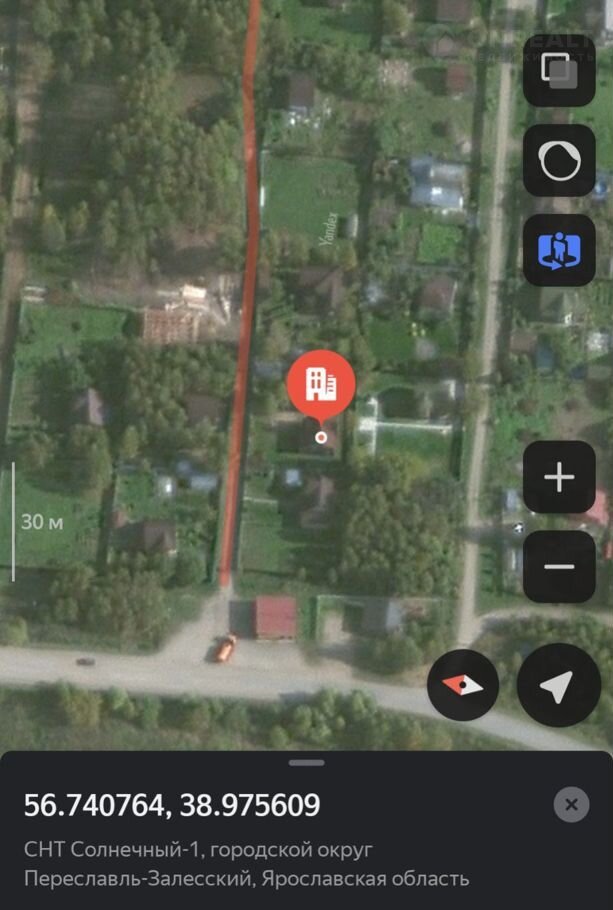Zoom out with the minus button
This screenshot has height=910, width=613.
(x=558, y=567)
